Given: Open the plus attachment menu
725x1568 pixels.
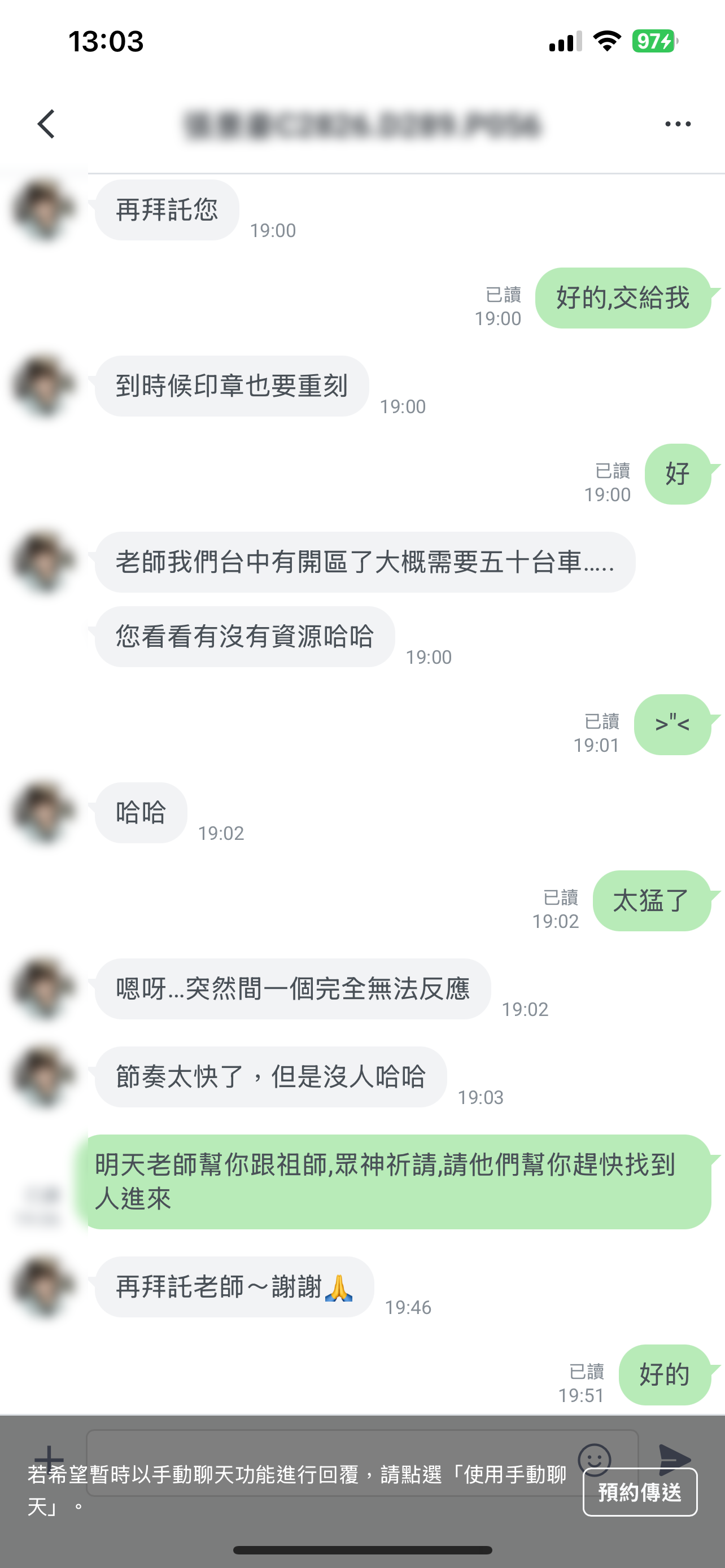Looking at the screenshot, I should [x=49, y=1458].
